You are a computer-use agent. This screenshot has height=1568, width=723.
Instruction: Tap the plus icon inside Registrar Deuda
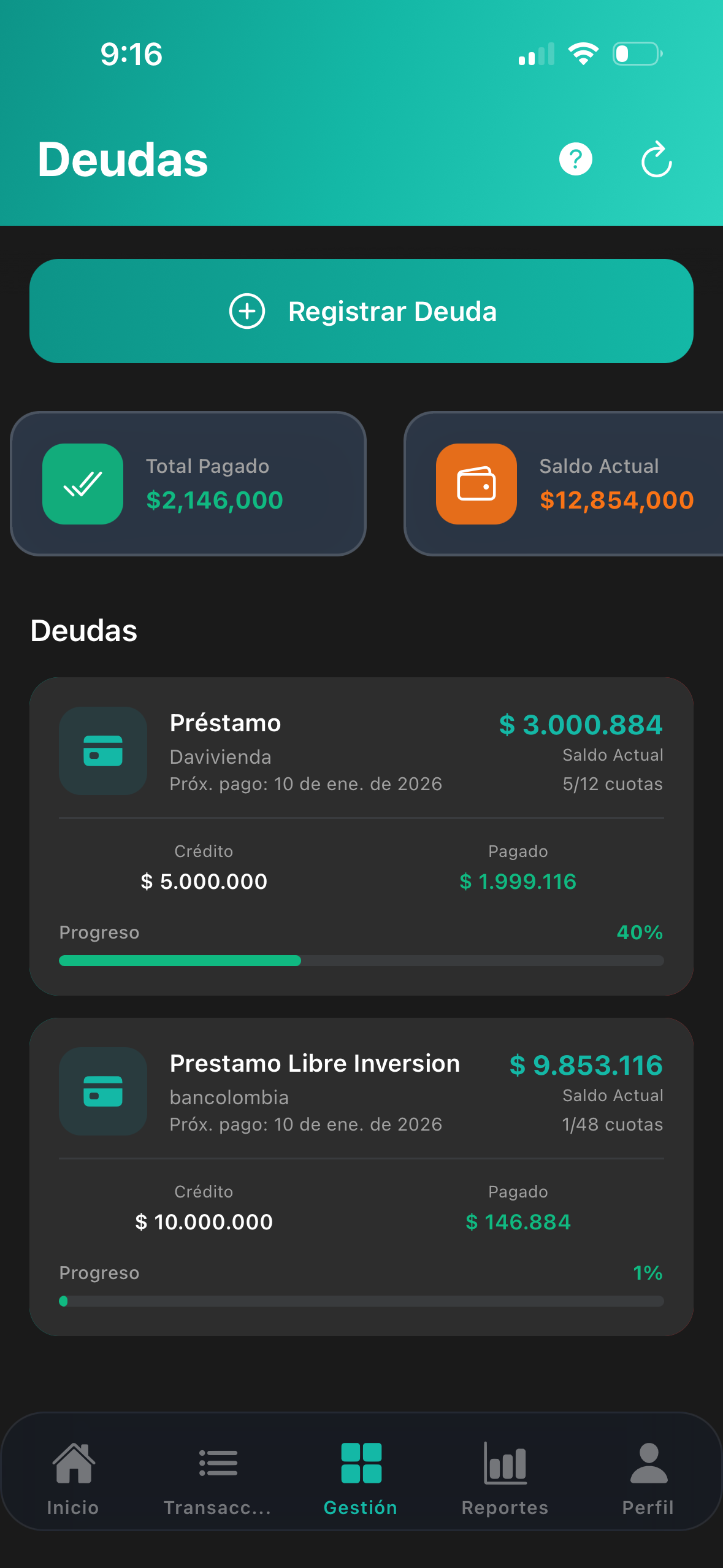click(247, 311)
